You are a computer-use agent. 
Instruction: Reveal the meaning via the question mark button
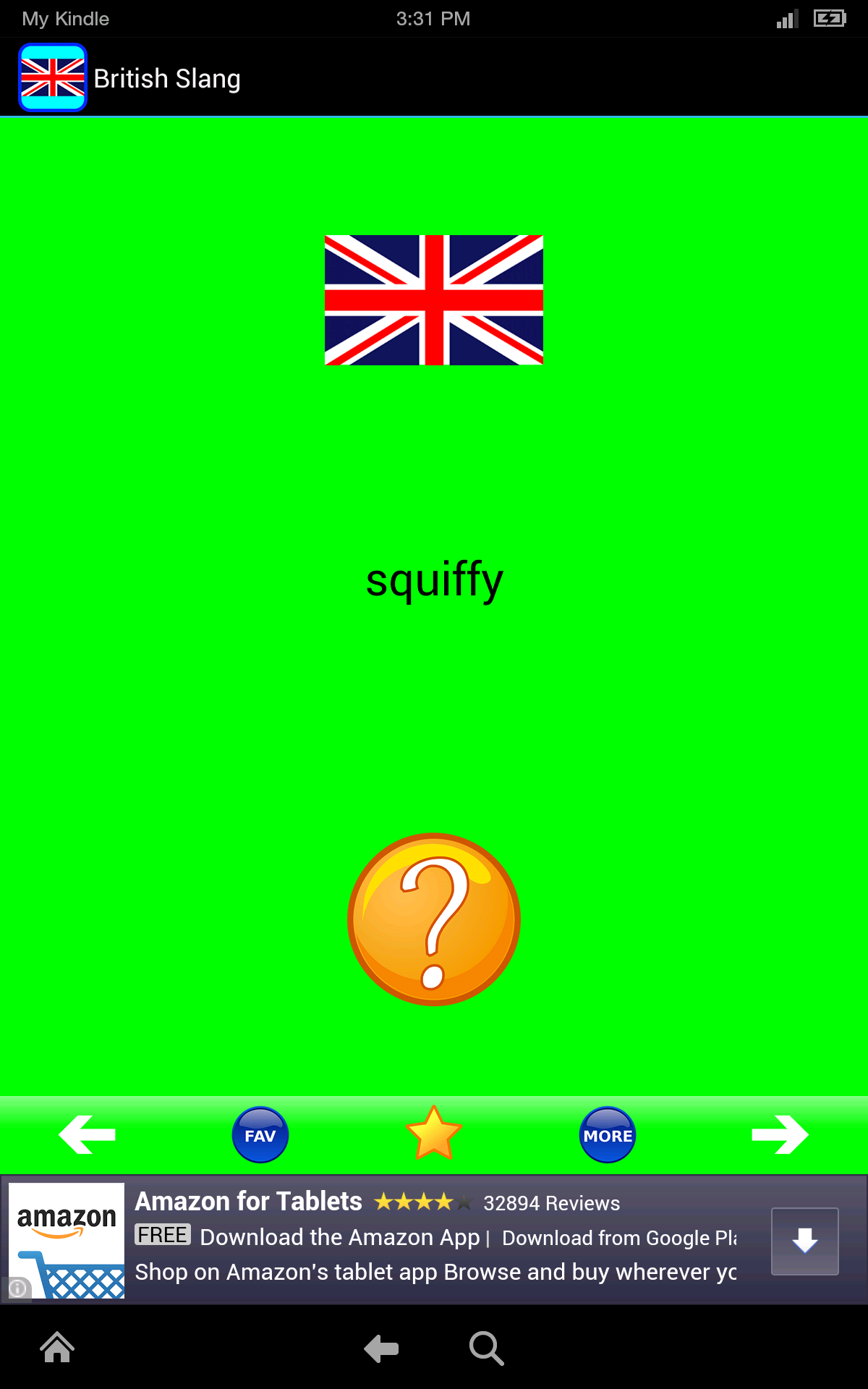click(433, 919)
